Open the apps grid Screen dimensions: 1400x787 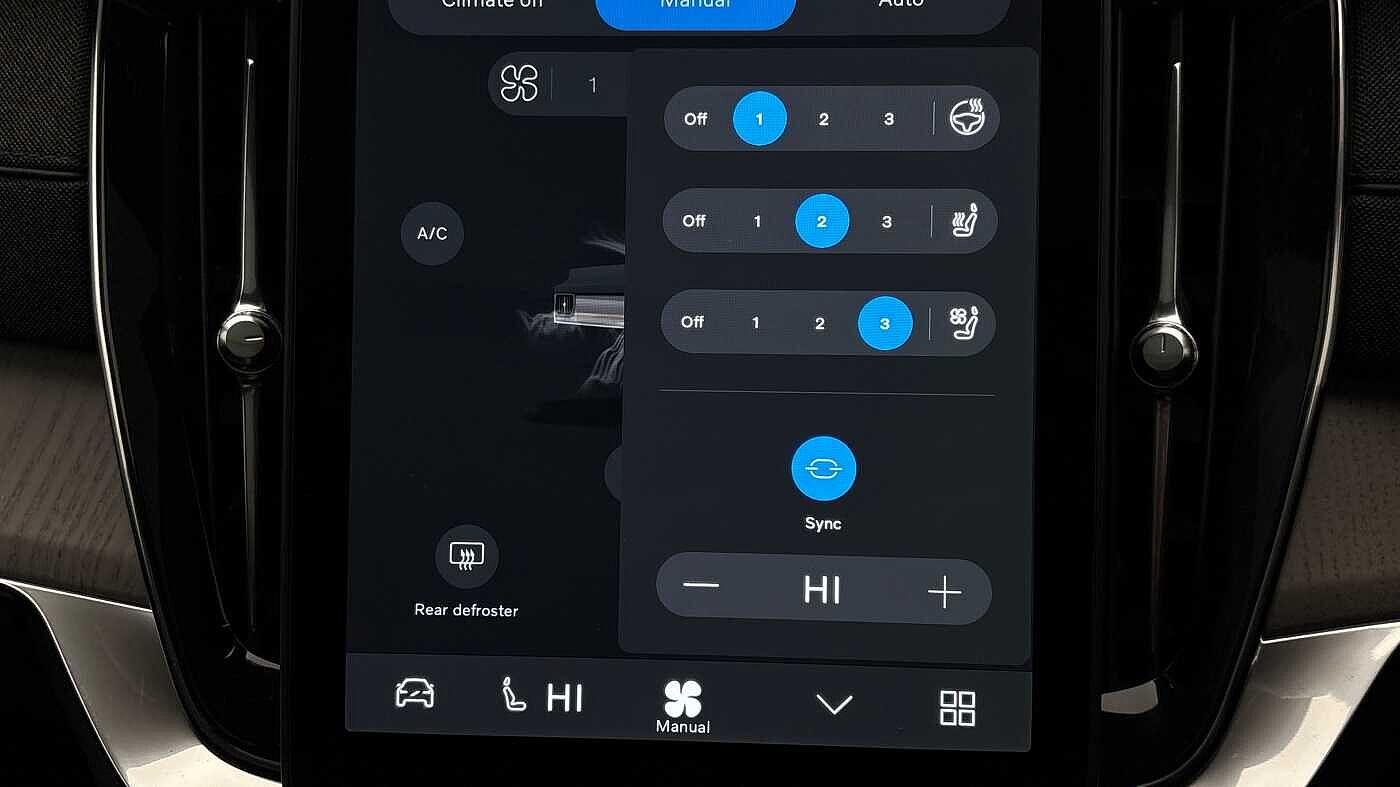click(x=957, y=707)
